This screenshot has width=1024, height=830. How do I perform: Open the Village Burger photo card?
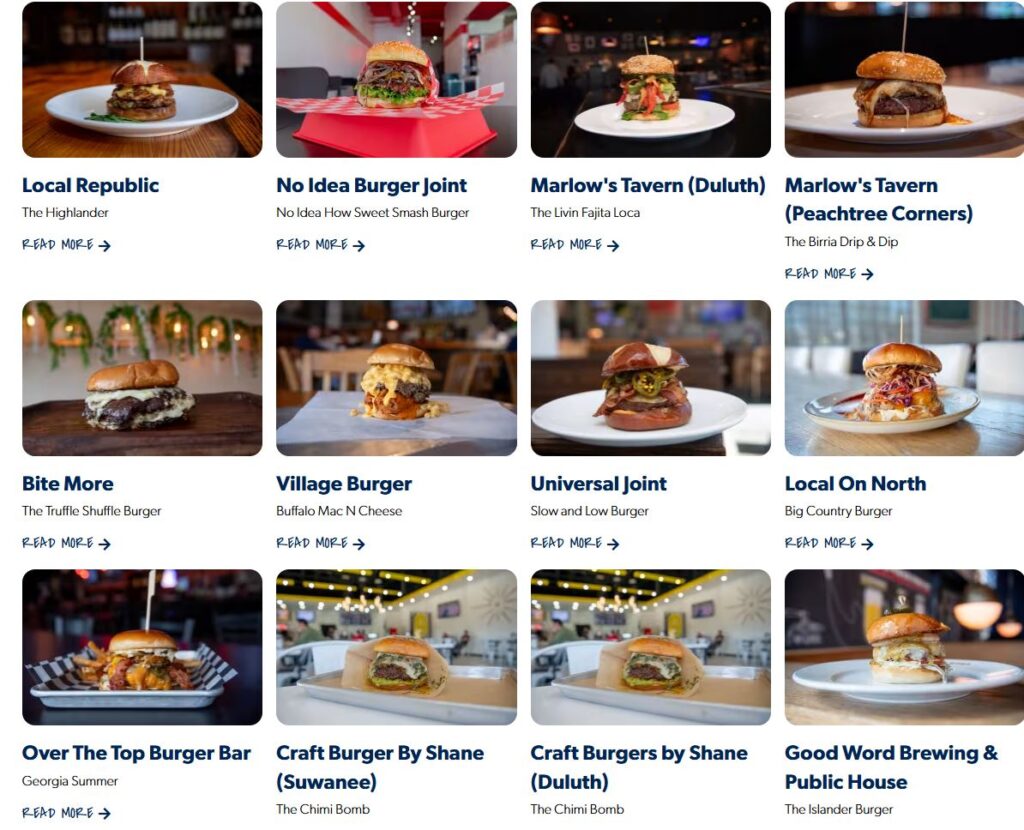click(396, 378)
